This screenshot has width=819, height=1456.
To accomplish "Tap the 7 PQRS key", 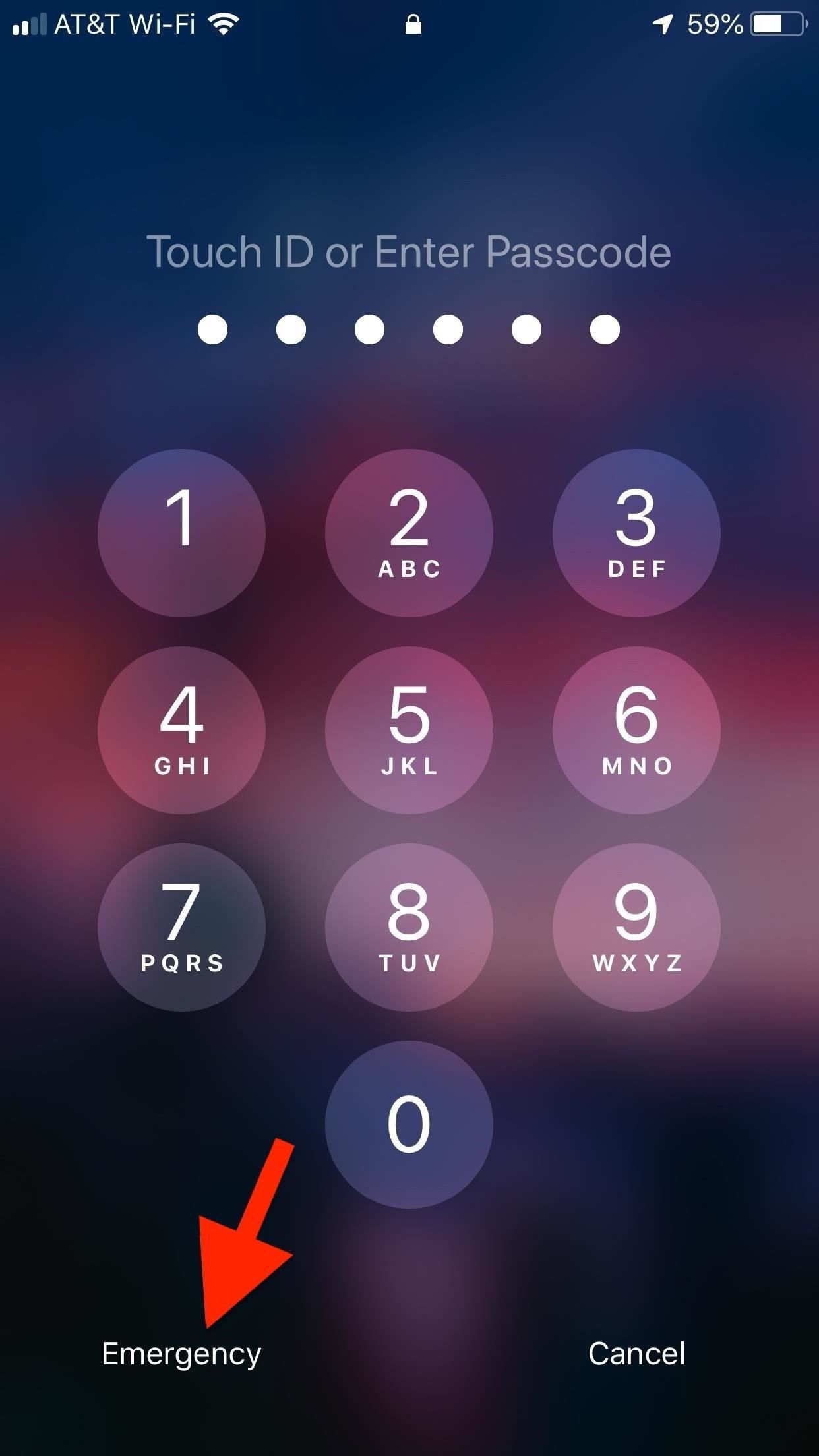I will click(181, 926).
